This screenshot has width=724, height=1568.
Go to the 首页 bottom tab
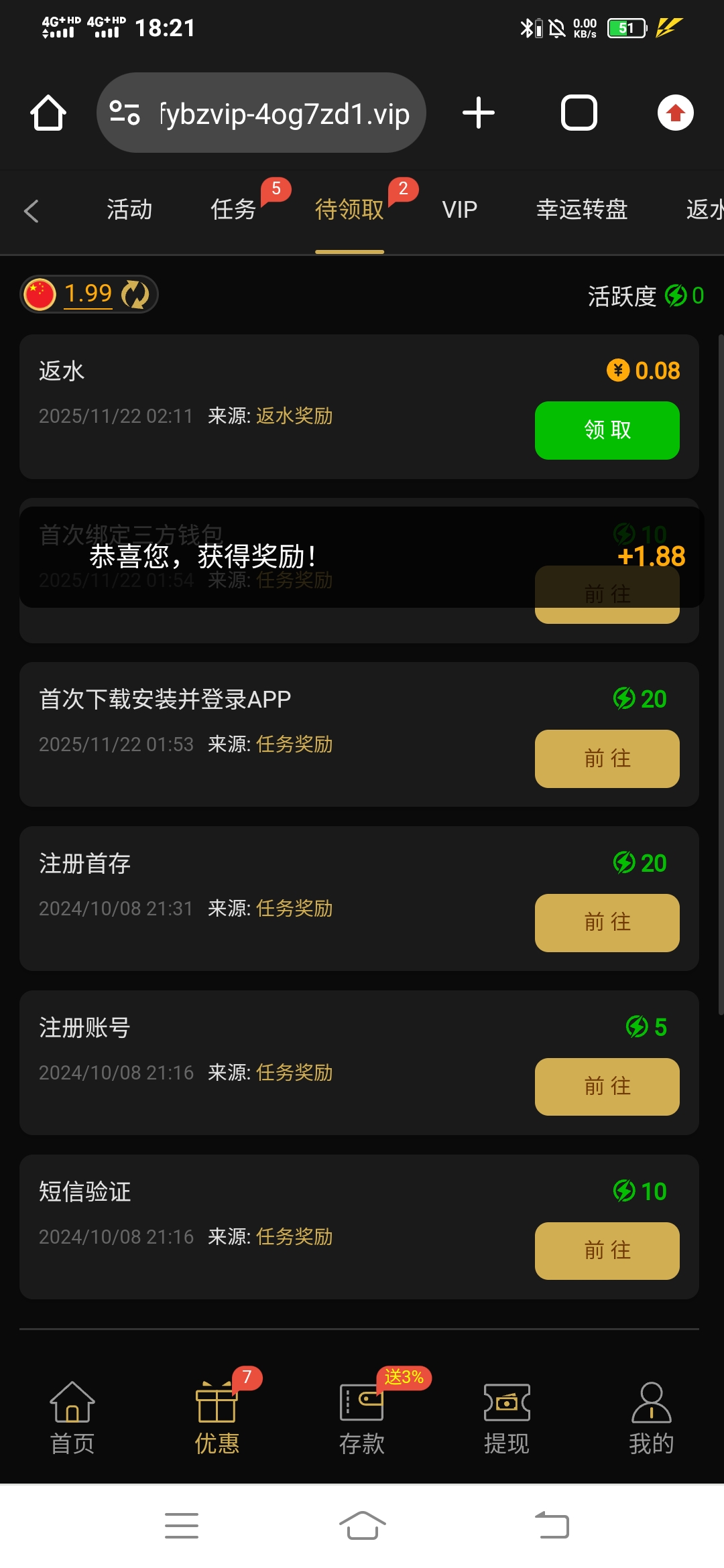[x=72, y=1417]
